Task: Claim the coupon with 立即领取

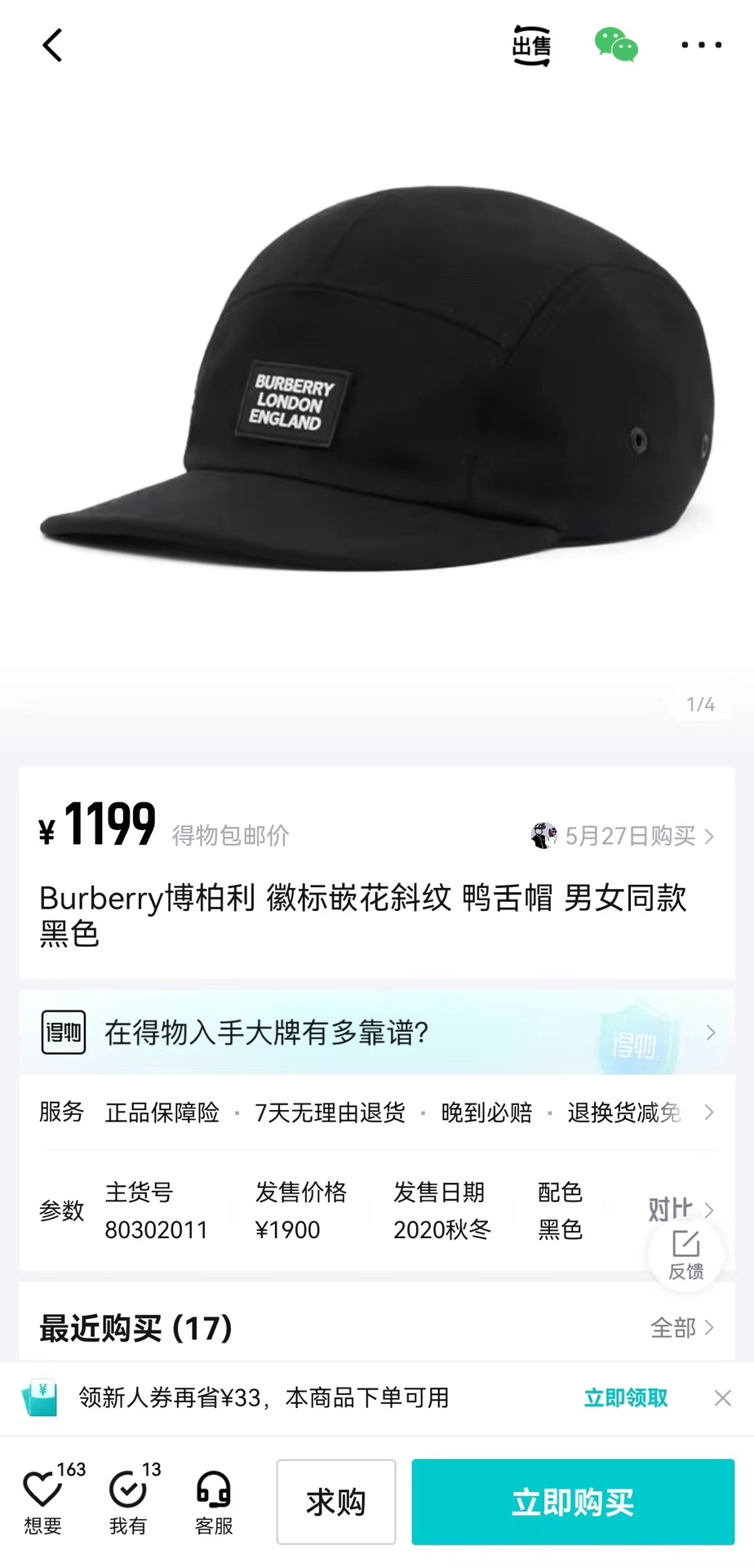Action: point(625,1398)
